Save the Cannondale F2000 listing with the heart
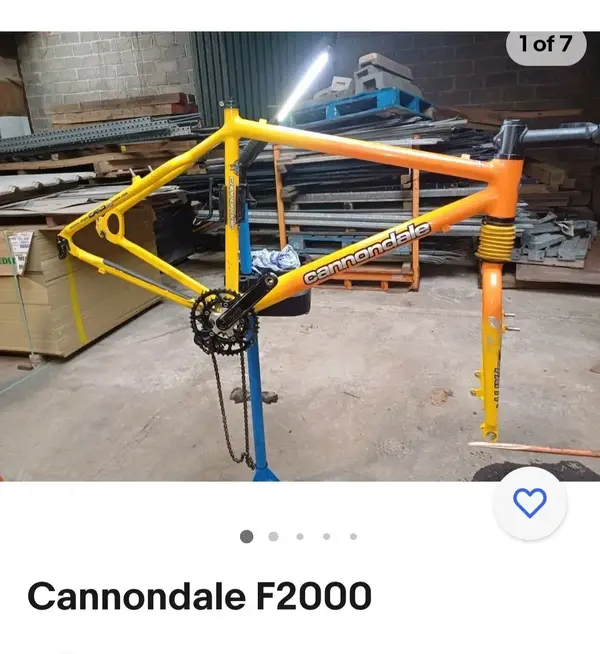Image resolution: width=600 pixels, height=654 pixels. (530, 503)
